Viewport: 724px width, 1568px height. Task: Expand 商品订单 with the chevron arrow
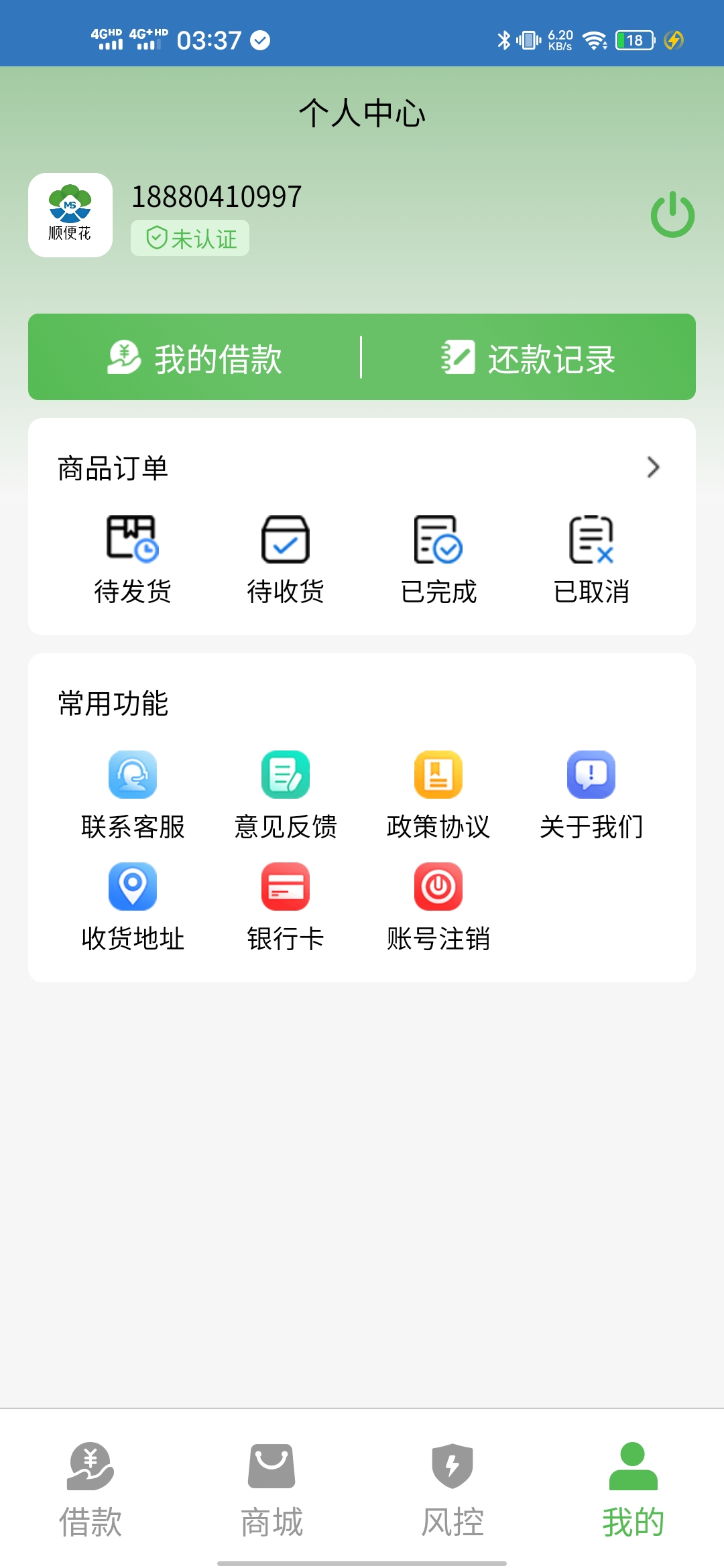click(653, 467)
